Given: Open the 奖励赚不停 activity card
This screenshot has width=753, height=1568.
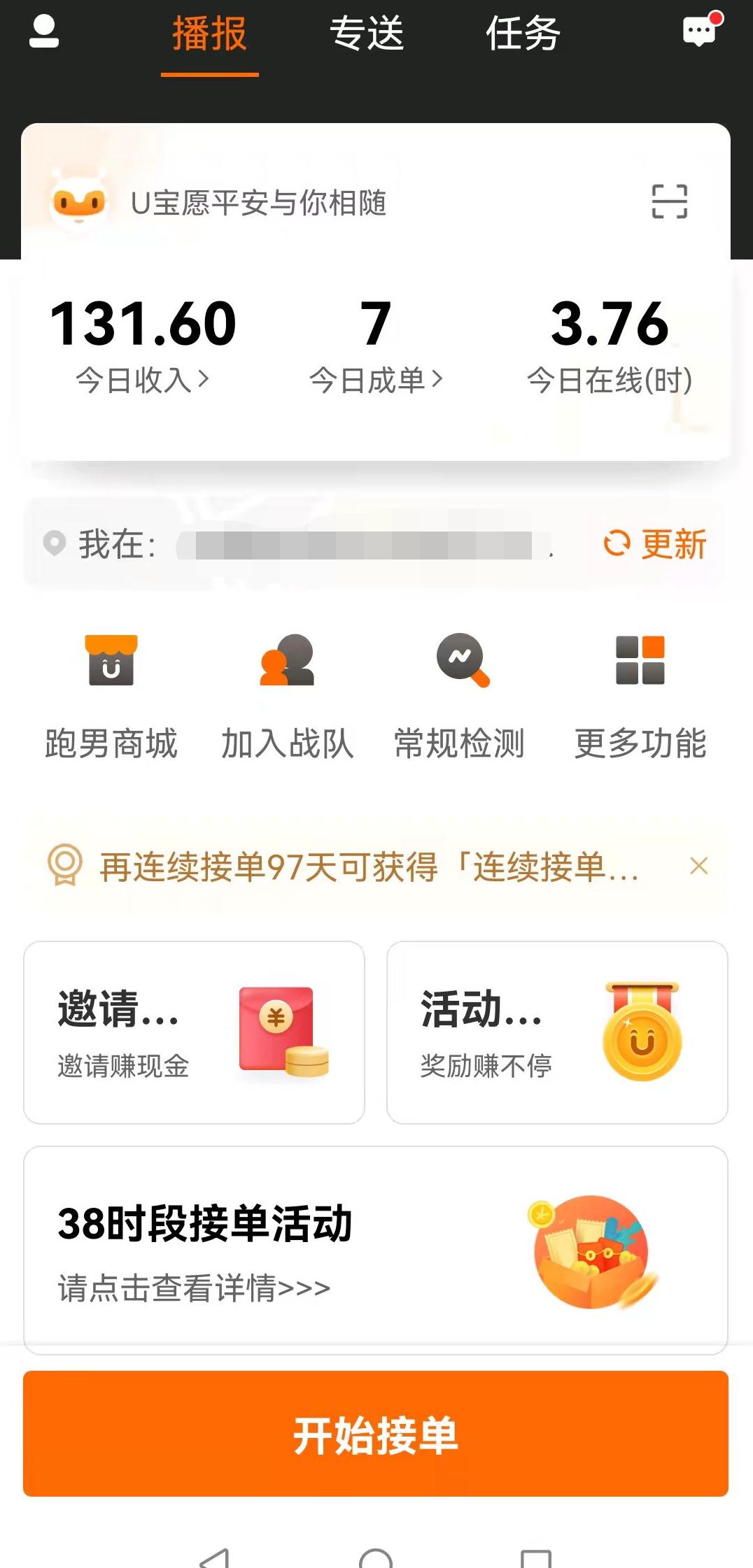Looking at the screenshot, I should click(557, 1032).
